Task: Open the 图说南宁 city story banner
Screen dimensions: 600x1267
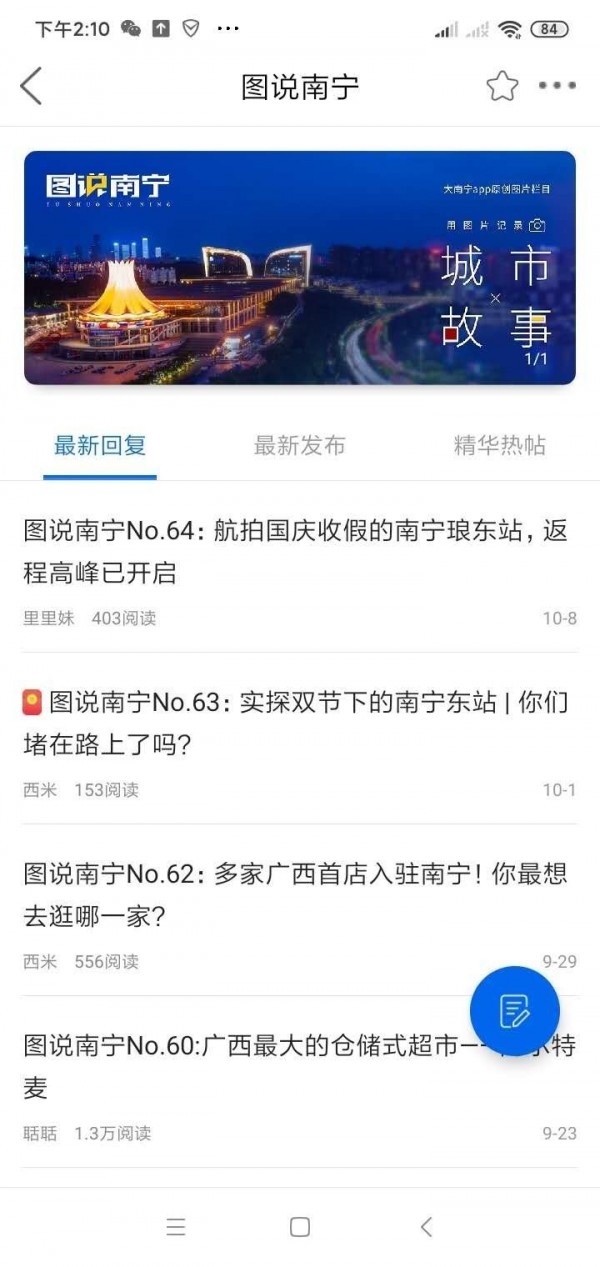Action: [300, 268]
